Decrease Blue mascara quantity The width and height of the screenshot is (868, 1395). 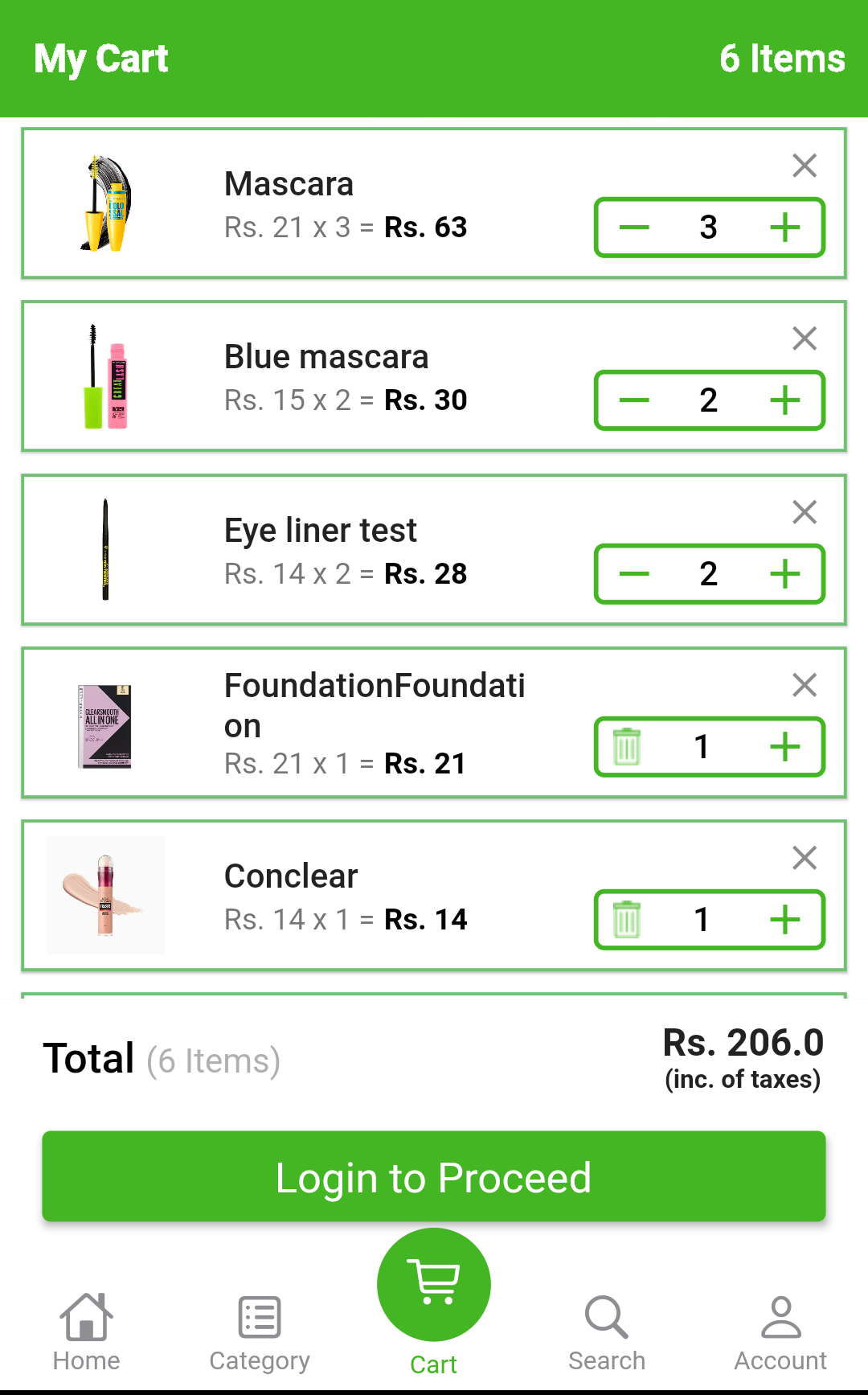[634, 400]
